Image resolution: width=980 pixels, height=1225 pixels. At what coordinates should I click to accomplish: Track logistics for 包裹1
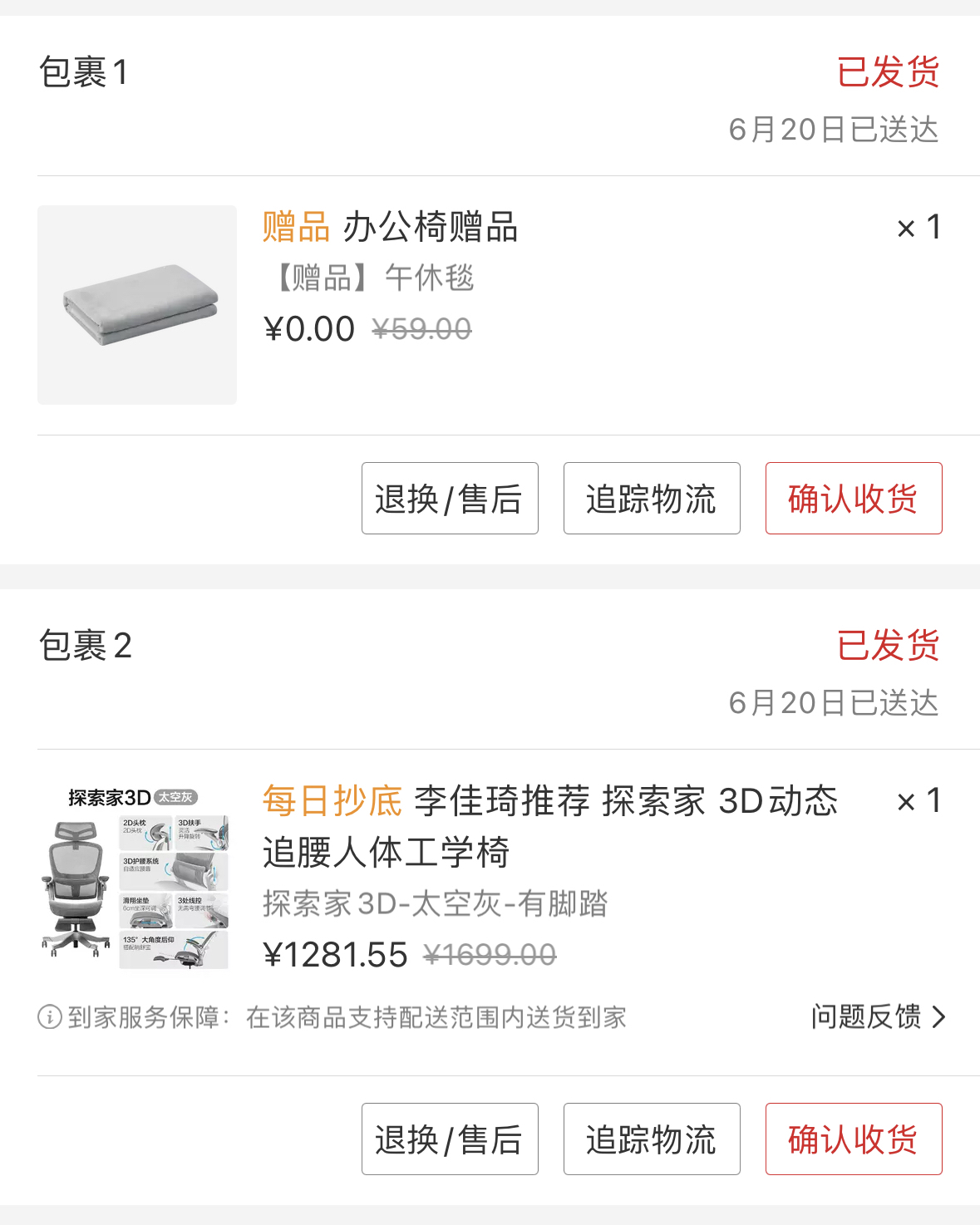pyautogui.click(x=652, y=499)
